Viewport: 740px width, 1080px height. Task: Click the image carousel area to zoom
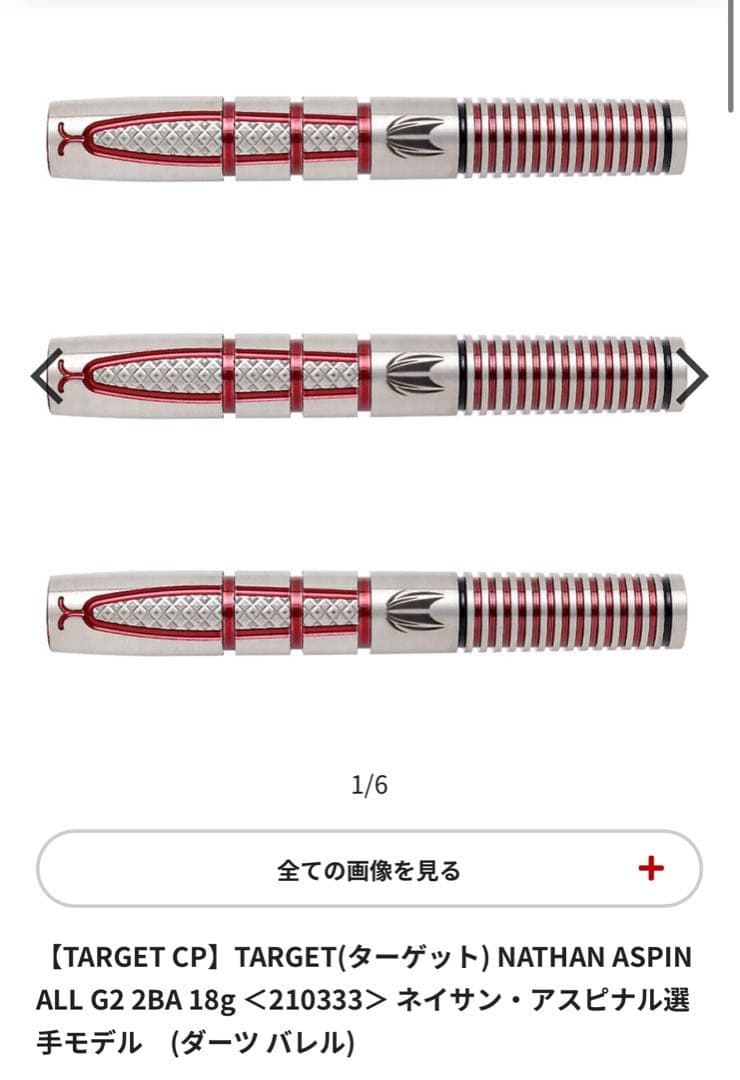[370, 376]
